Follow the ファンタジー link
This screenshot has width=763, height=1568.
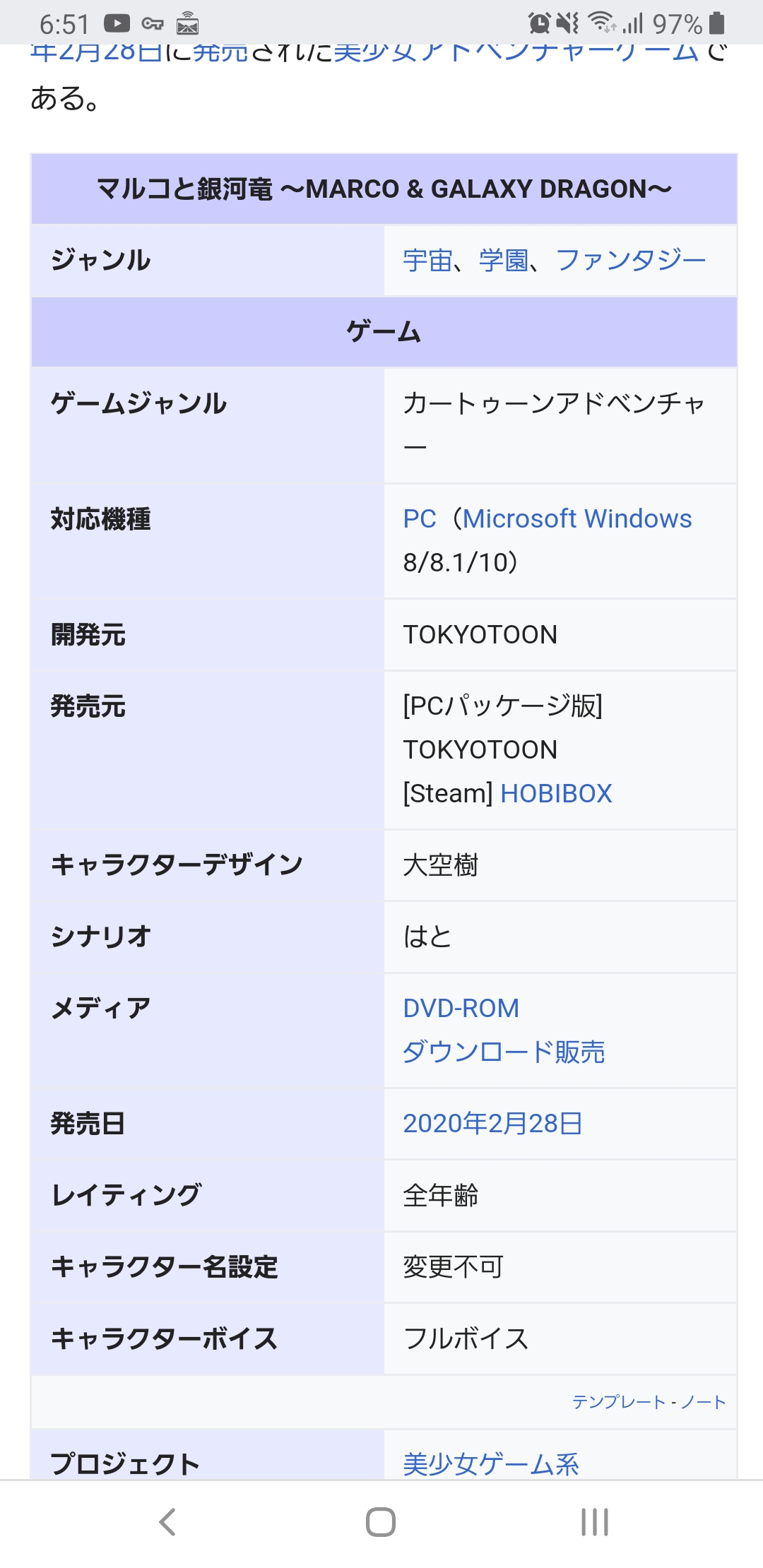click(x=631, y=261)
